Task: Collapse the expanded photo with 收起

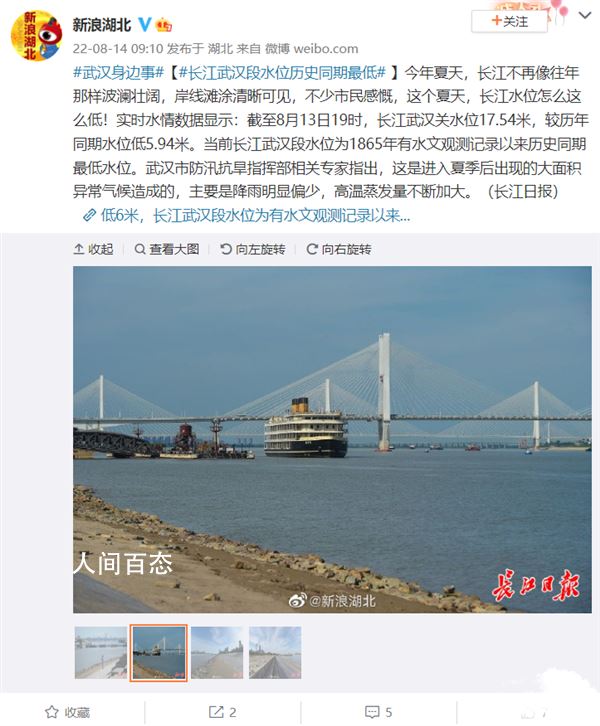Action: (93, 249)
